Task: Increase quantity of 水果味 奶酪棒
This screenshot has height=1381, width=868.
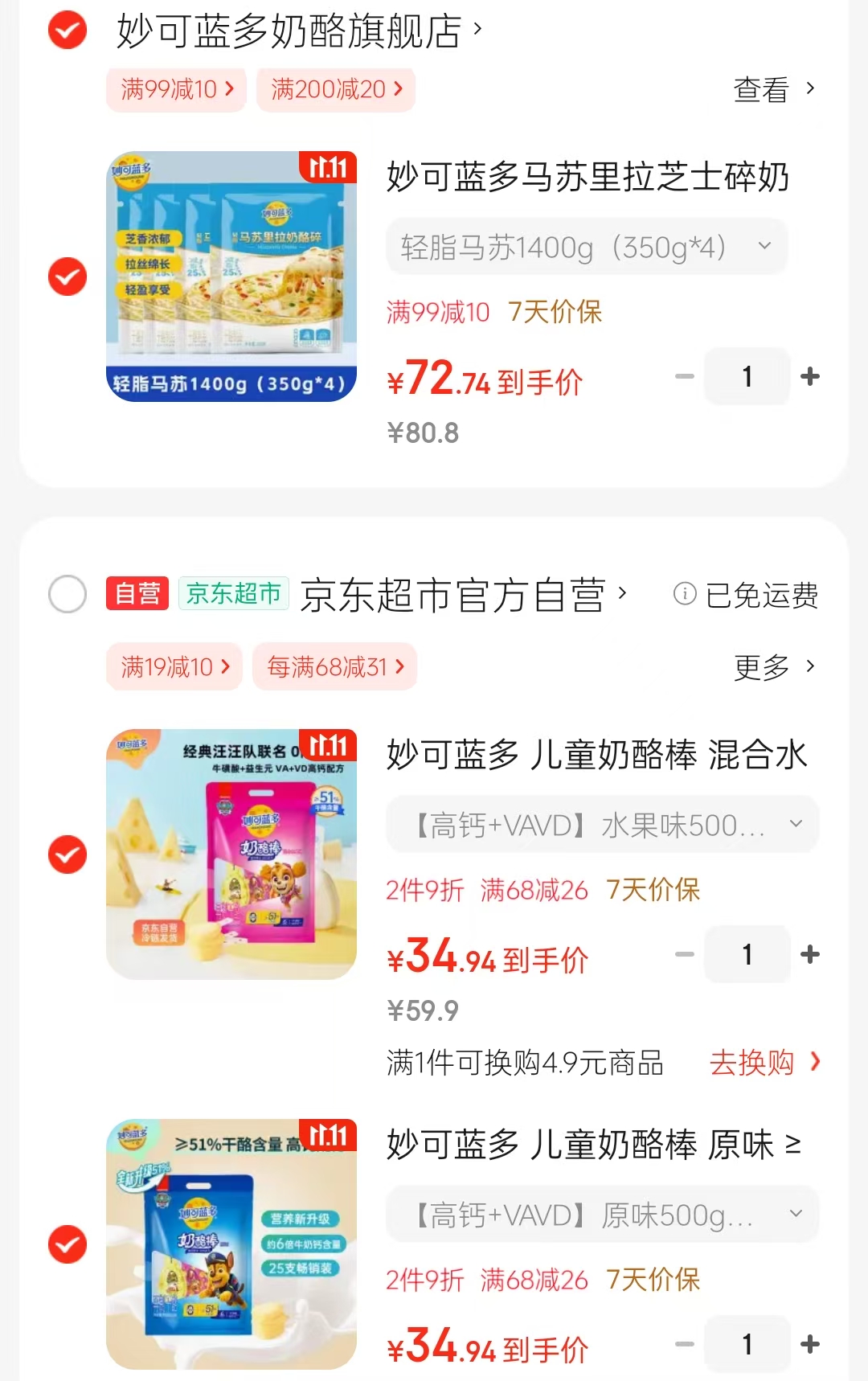Action: [x=810, y=954]
